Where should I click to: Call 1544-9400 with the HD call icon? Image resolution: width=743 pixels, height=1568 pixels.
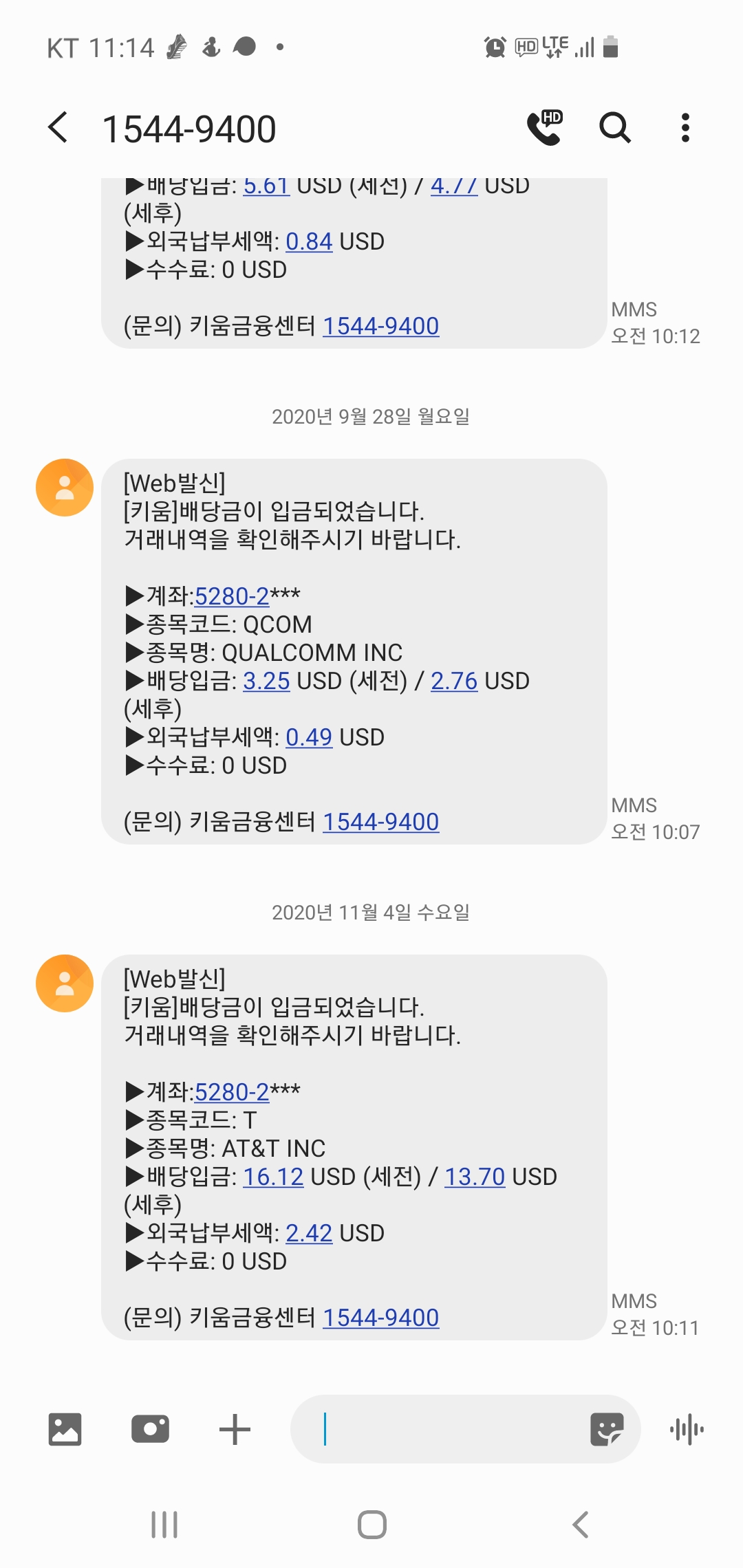(x=545, y=127)
